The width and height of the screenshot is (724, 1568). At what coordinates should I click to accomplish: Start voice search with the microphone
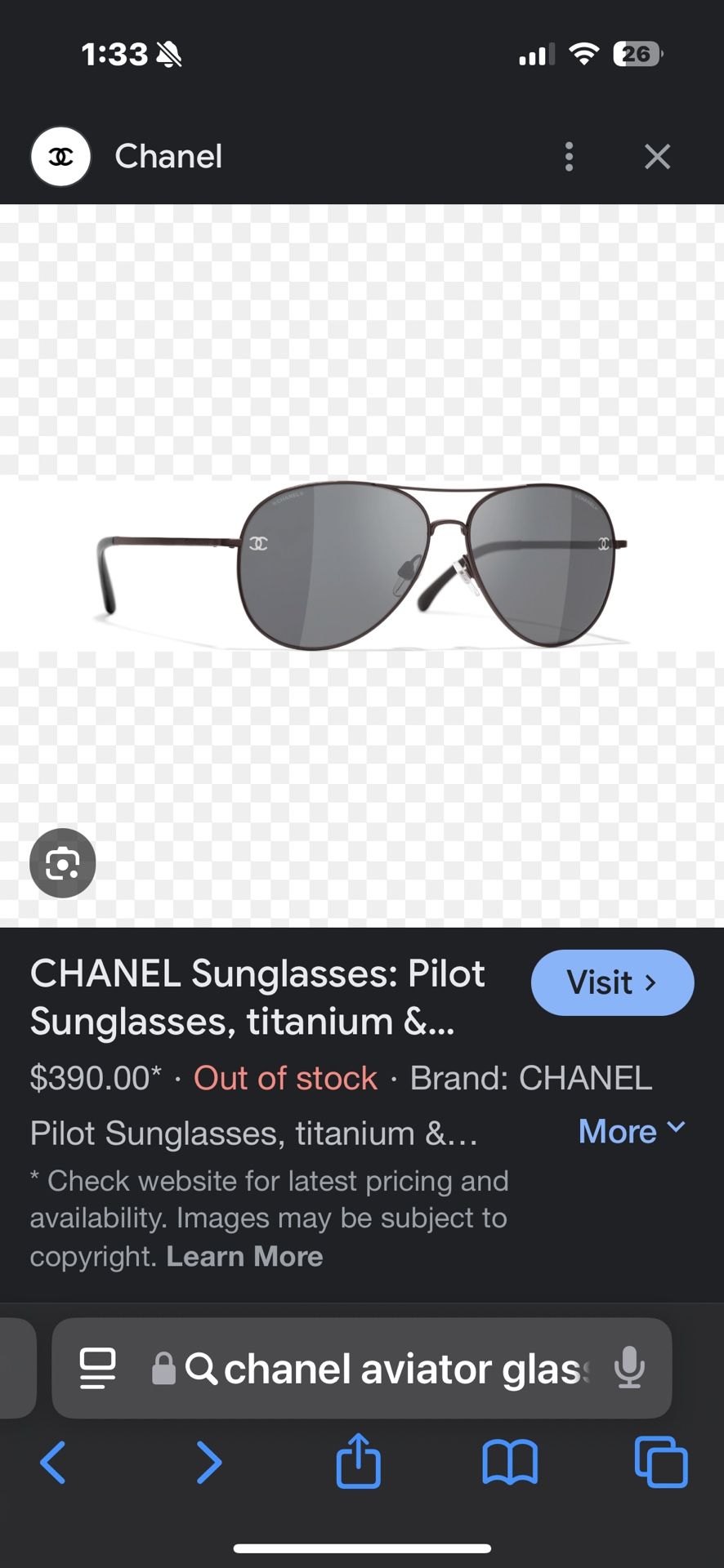pos(629,1369)
